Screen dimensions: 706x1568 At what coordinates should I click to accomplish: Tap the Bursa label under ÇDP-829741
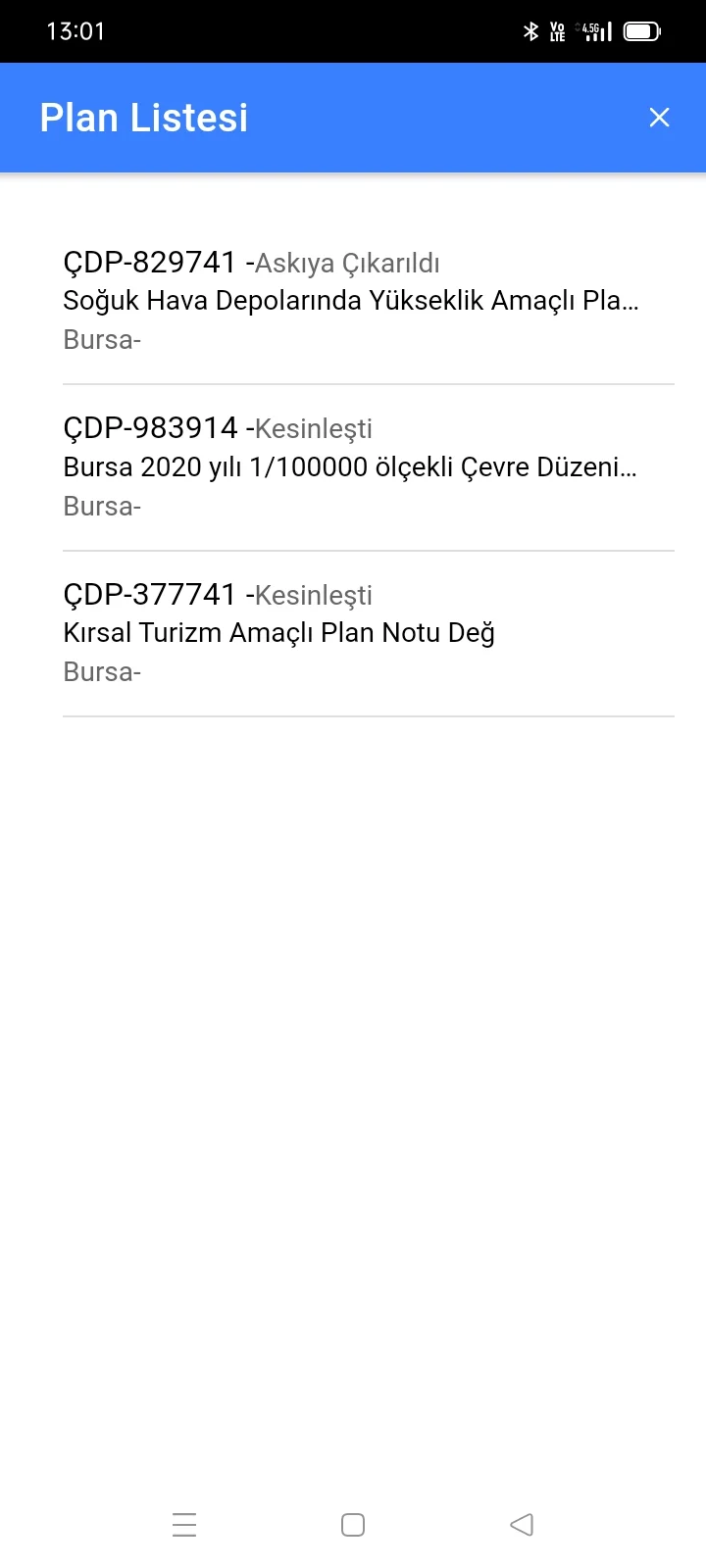101,339
